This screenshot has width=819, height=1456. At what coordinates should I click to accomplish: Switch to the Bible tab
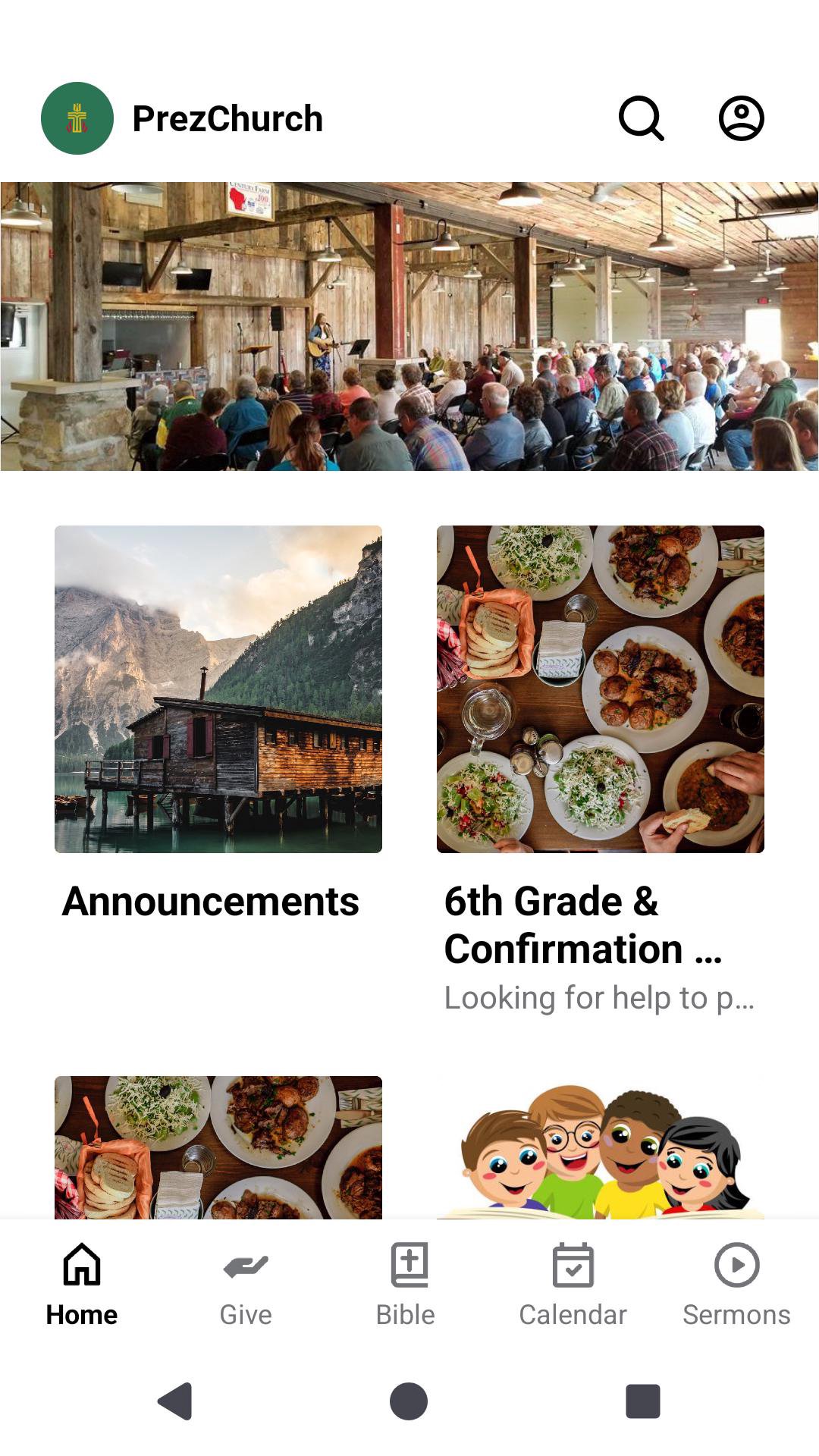point(409,1282)
